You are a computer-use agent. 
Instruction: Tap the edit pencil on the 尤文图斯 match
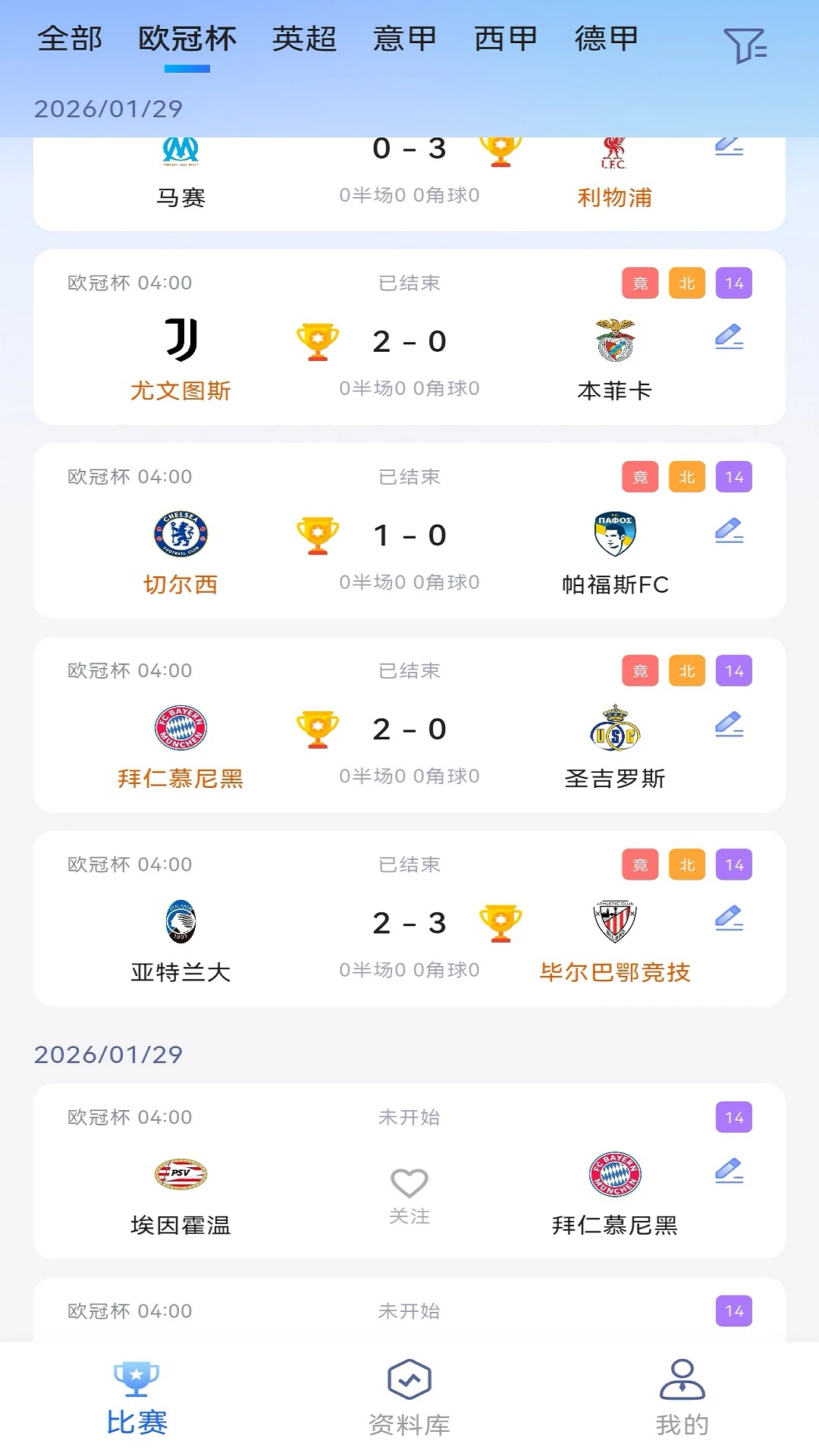pos(729,337)
